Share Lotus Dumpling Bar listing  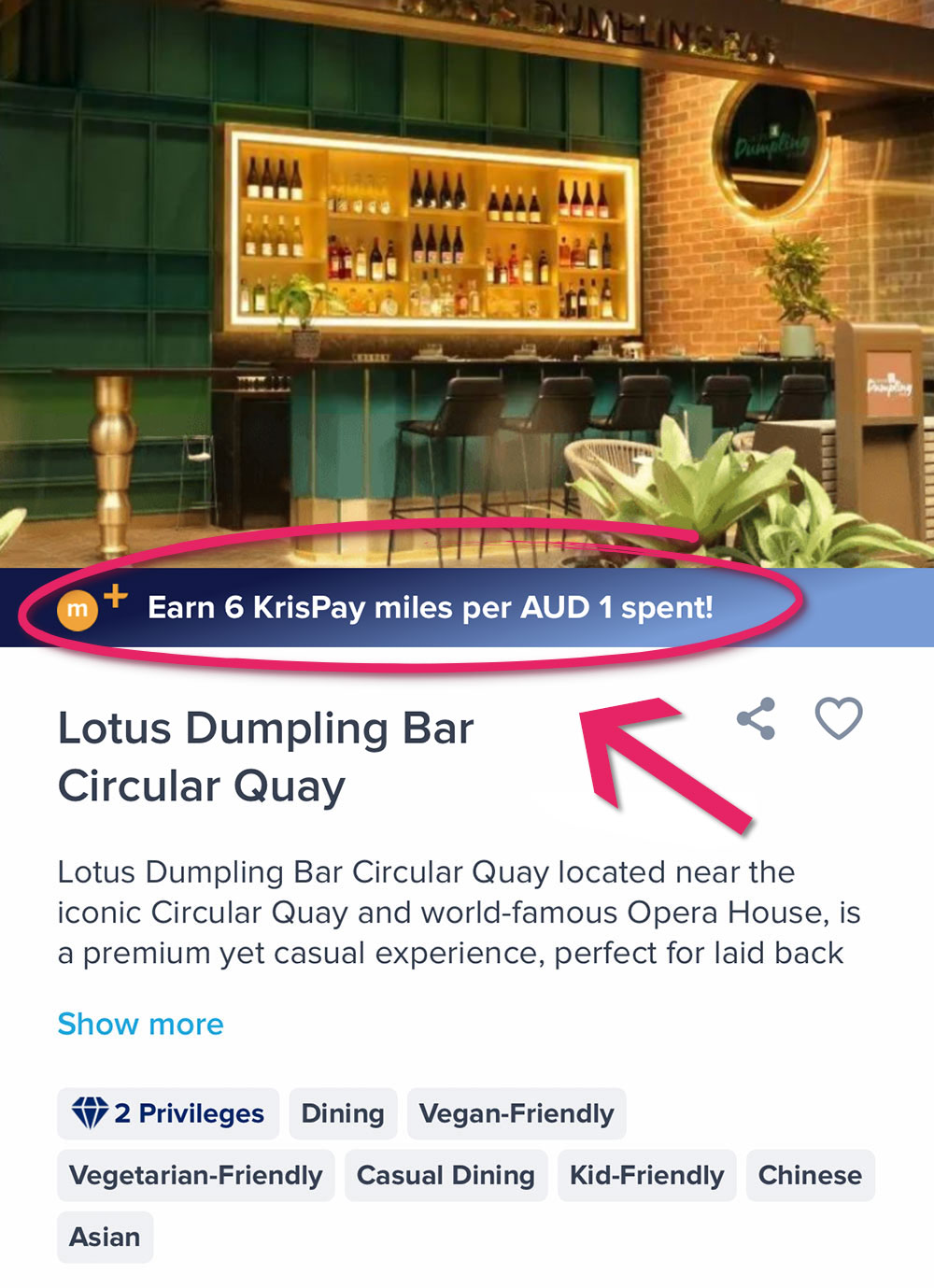click(756, 718)
